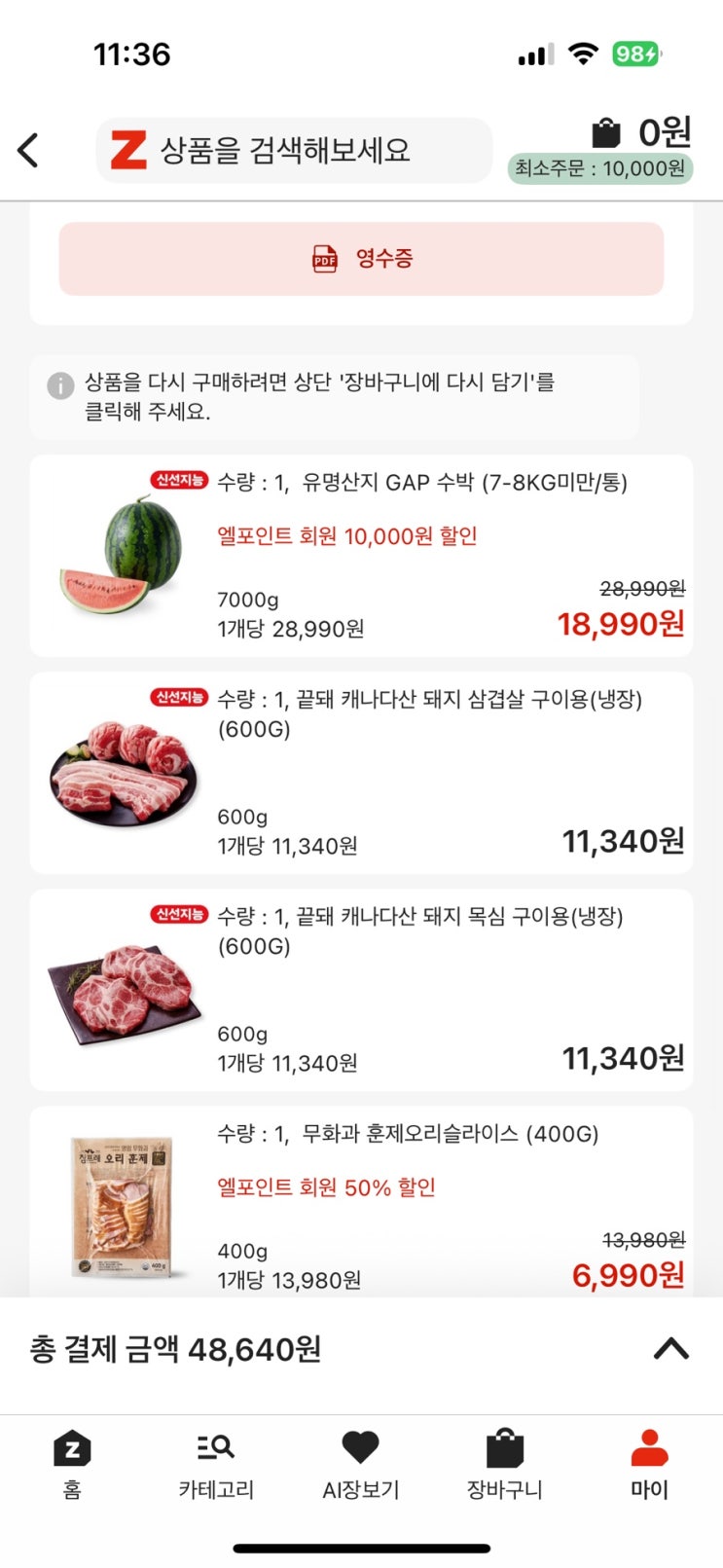Open the 상품을 검색해보세요 search box
Screen dimensions: 723x1568
point(294,151)
